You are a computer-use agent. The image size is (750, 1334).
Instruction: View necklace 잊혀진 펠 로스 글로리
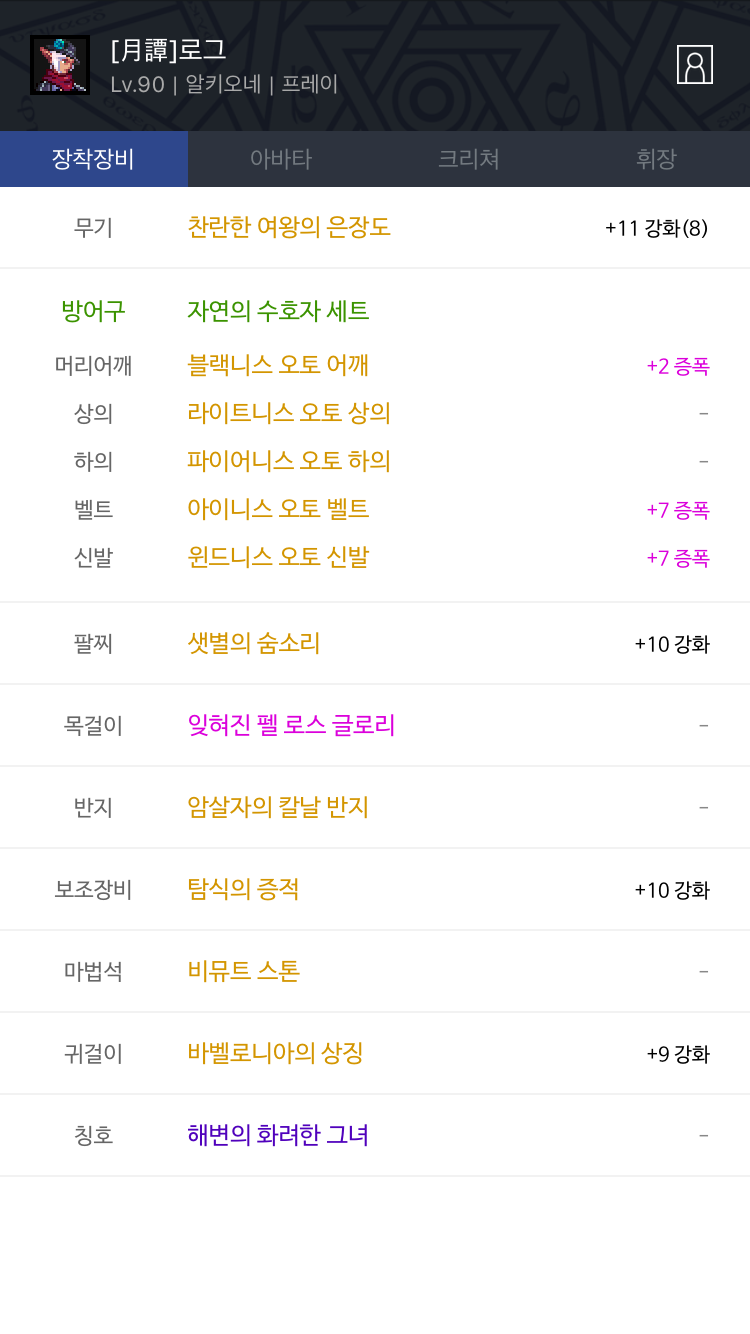291,725
